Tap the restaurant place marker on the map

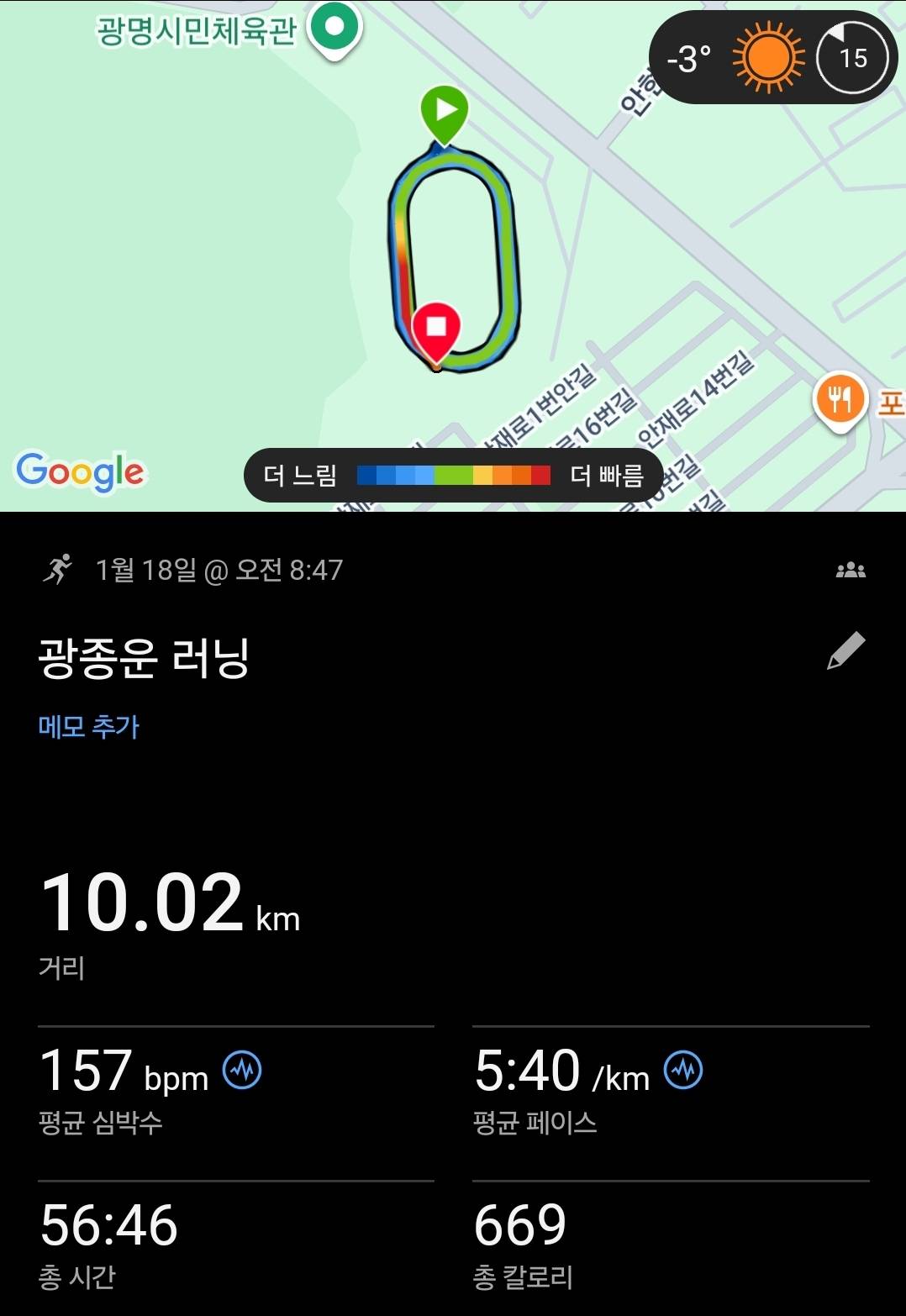[840, 401]
